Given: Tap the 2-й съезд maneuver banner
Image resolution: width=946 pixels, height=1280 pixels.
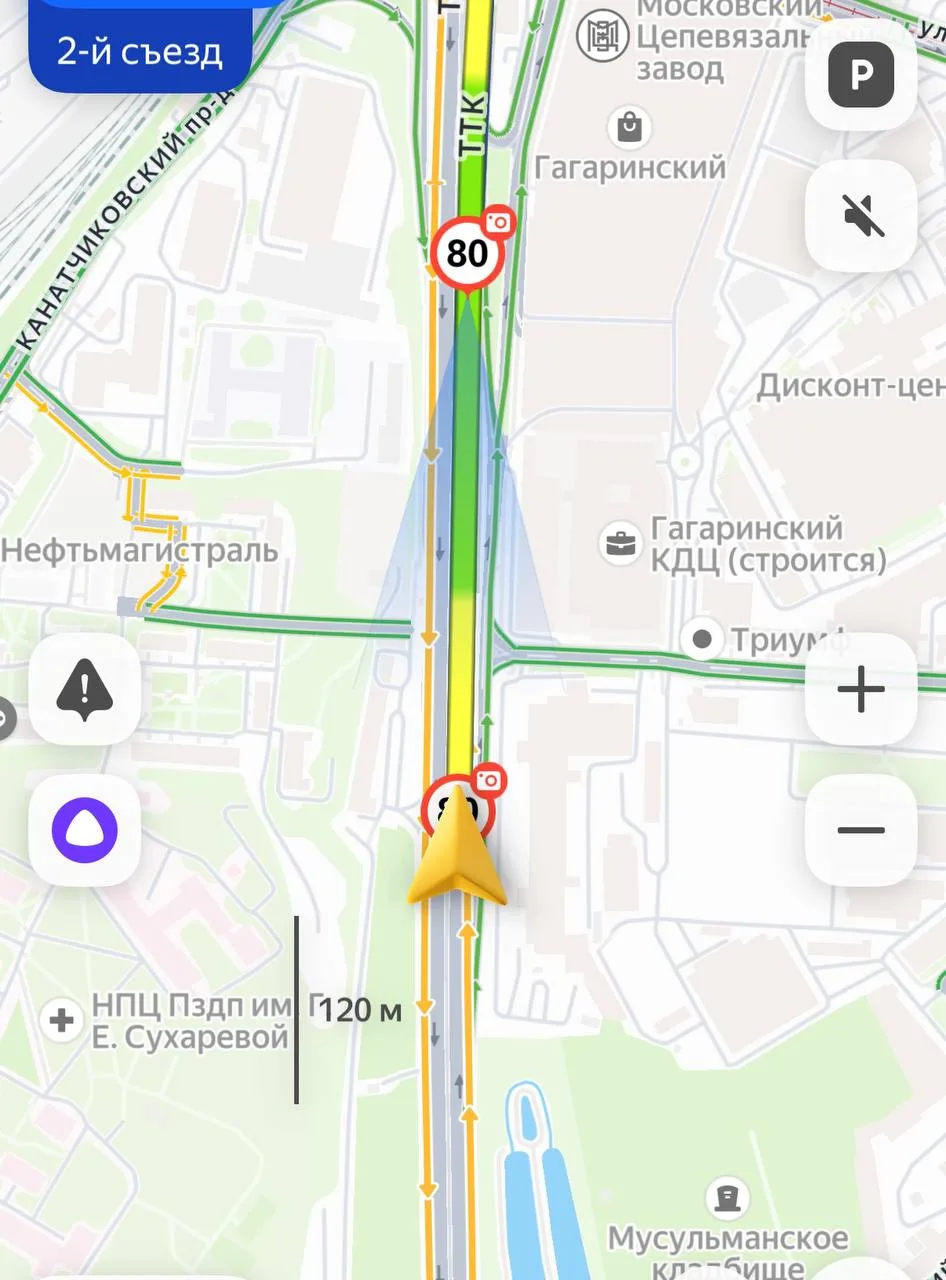Looking at the screenshot, I should pos(140,48).
